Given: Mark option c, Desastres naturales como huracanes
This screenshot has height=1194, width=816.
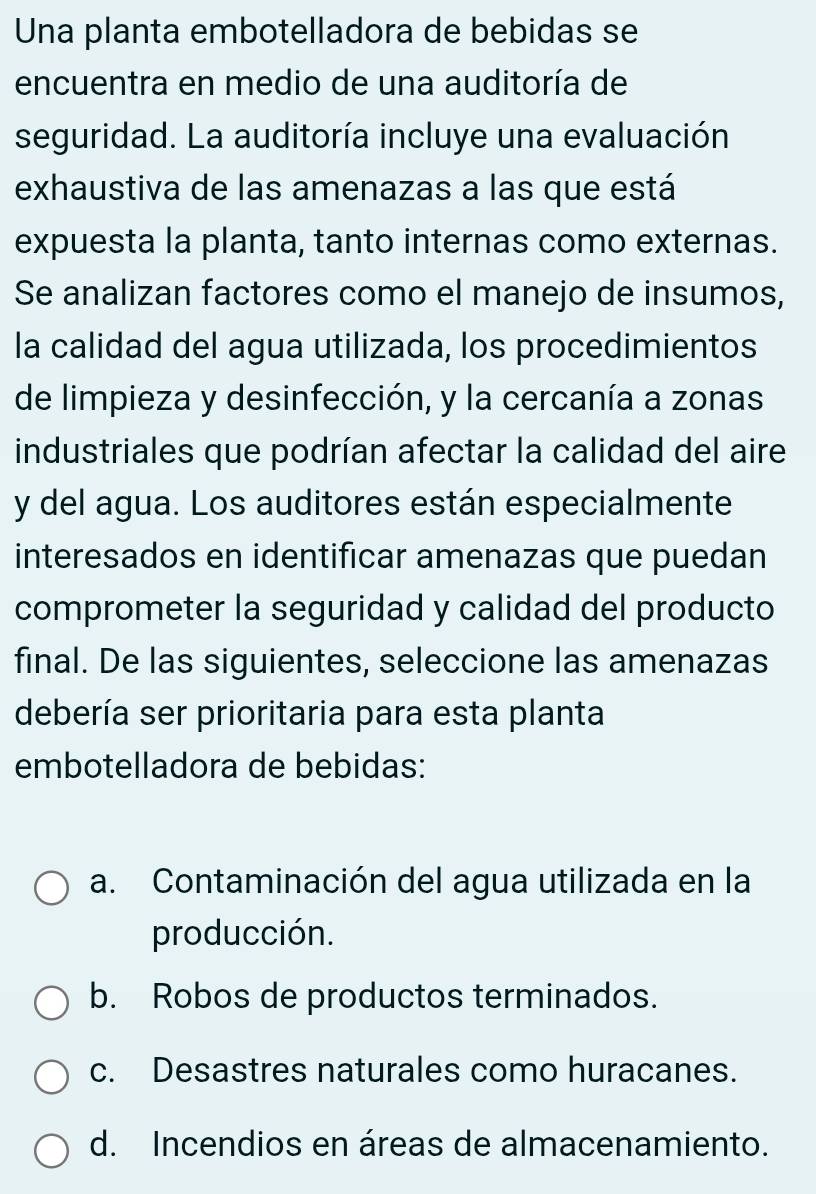Looking at the screenshot, I should tap(52, 1077).
